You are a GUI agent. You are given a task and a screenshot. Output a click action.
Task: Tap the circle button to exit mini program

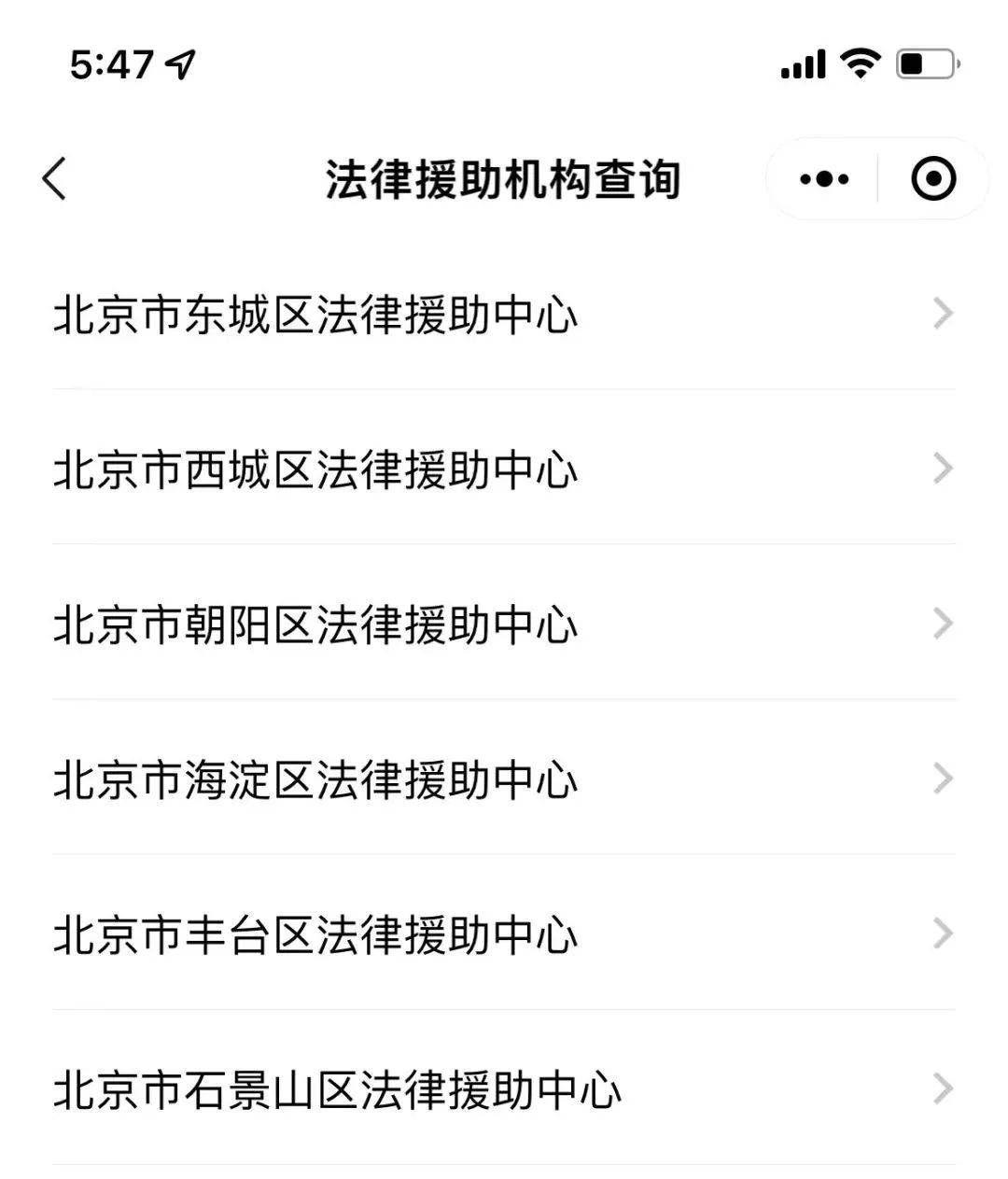click(933, 177)
